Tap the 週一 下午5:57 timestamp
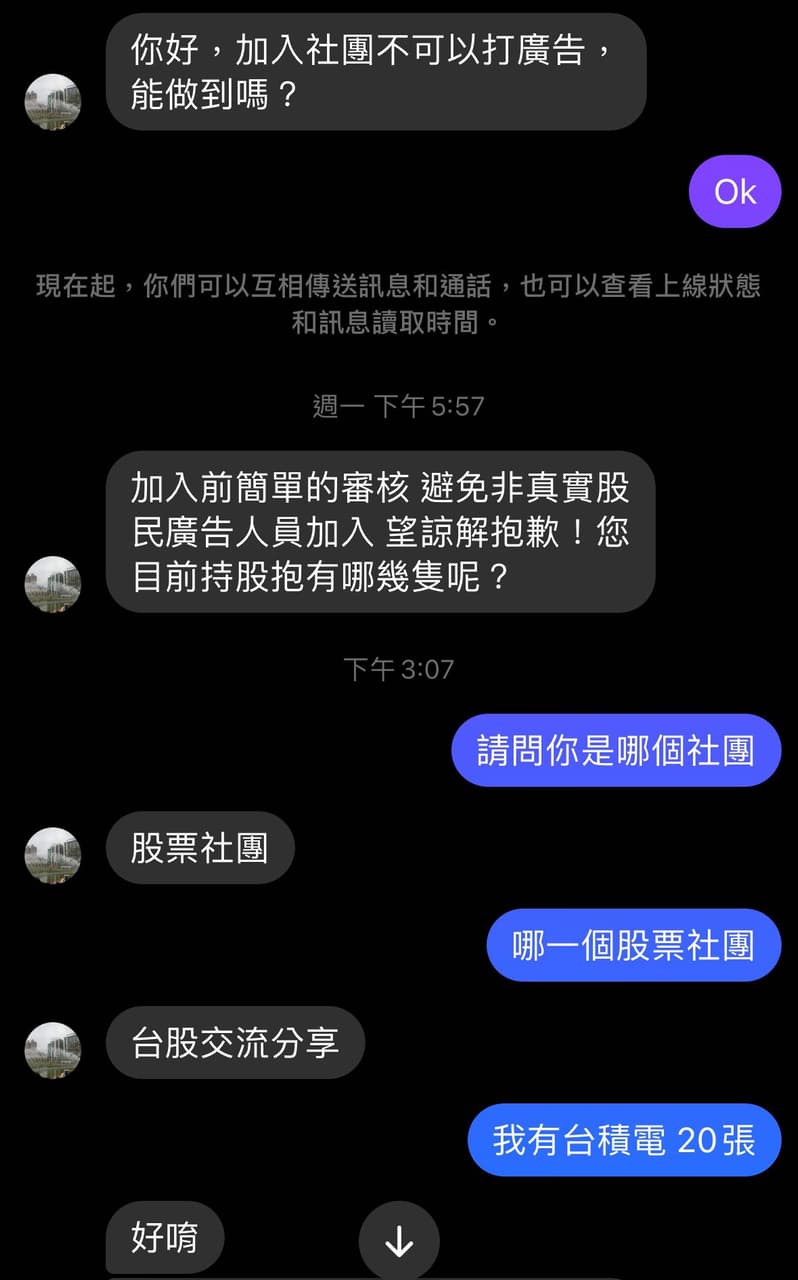The height and width of the screenshot is (1280, 798). (x=398, y=405)
